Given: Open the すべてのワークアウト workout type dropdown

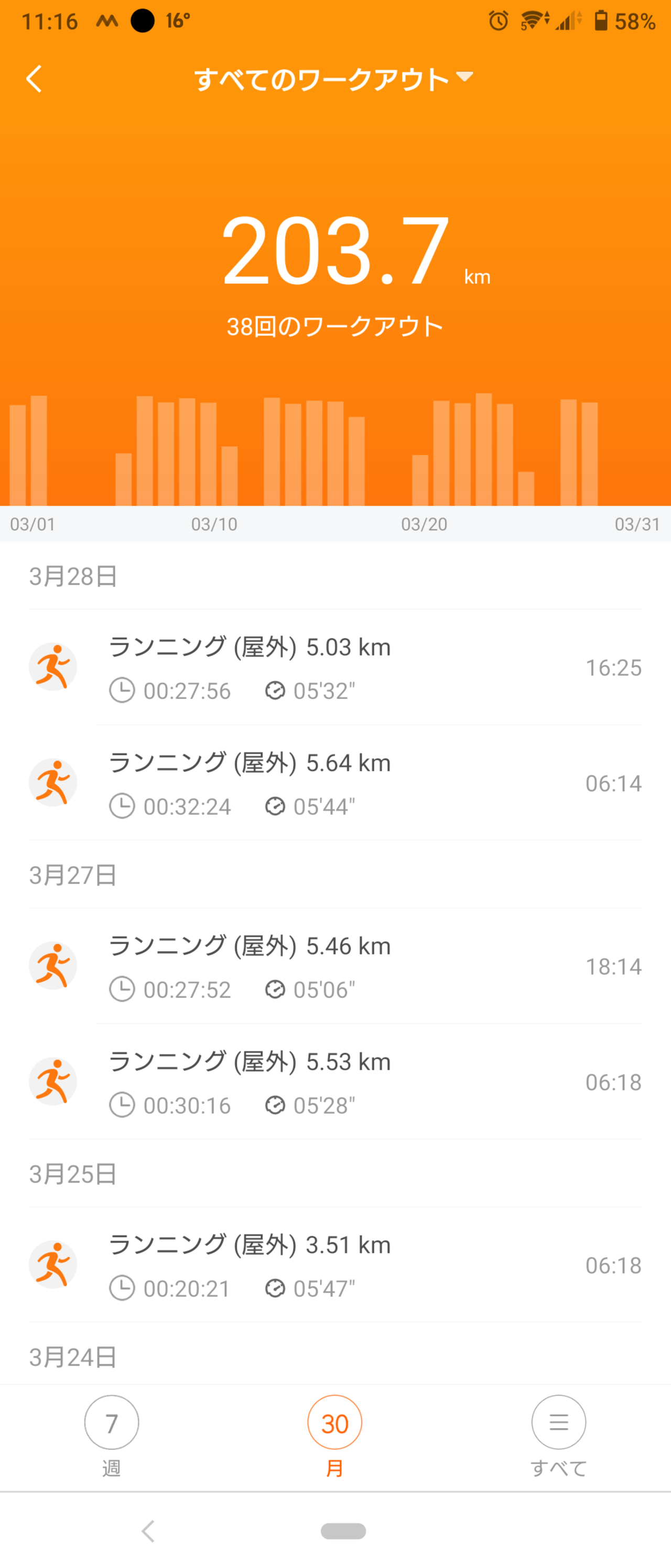Looking at the screenshot, I should click(333, 79).
